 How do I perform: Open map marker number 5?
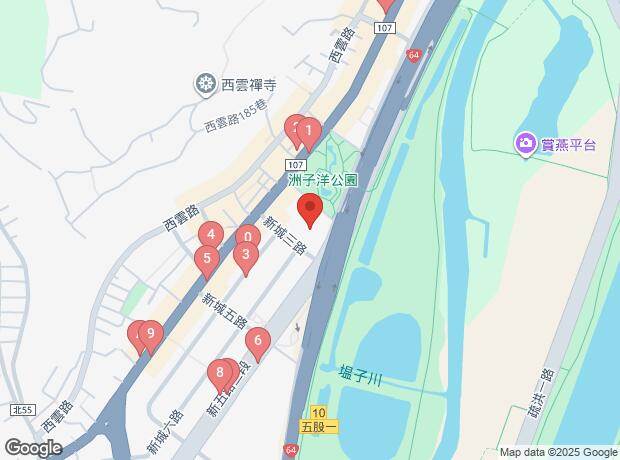[206, 260]
